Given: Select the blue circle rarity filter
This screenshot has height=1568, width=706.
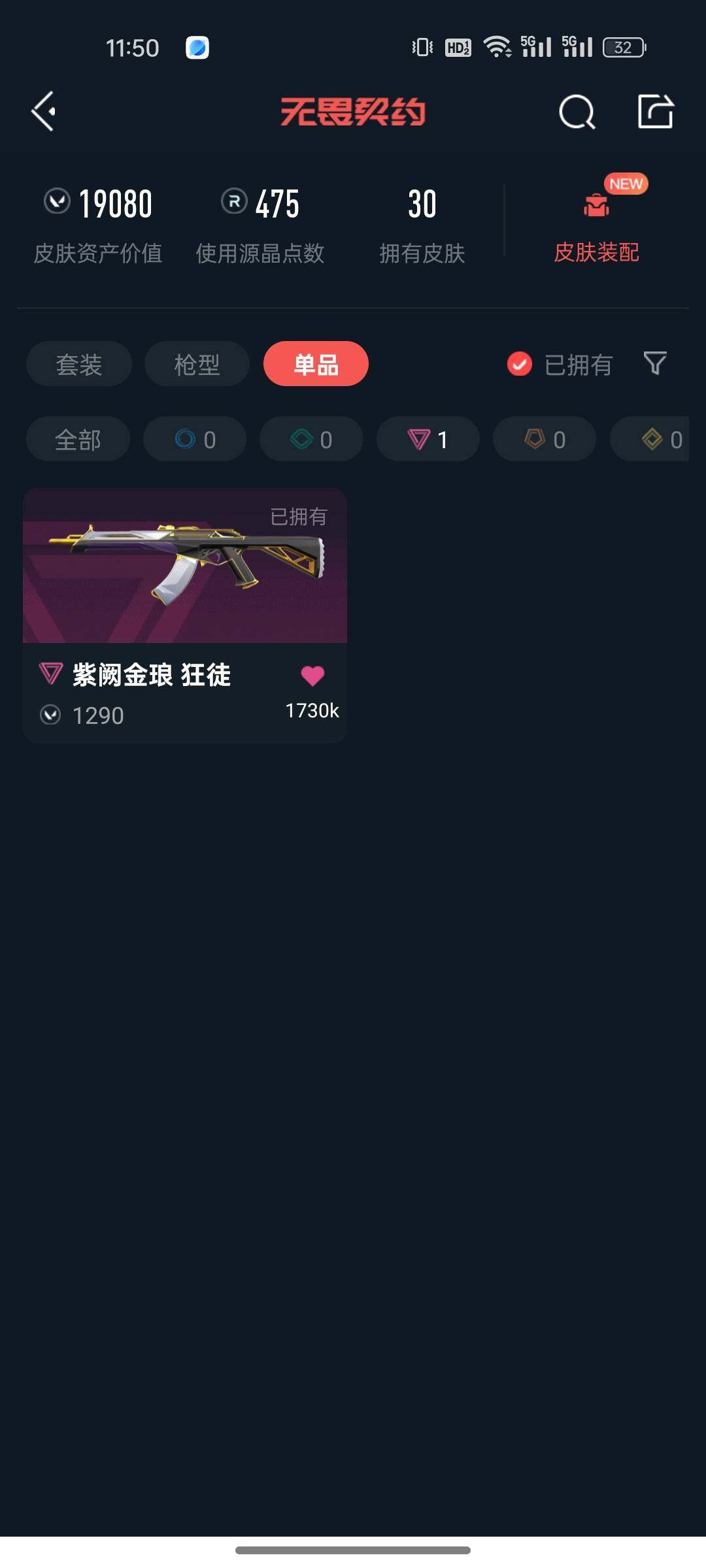Looking at the screenshot, I should click(x=194, y=439).
